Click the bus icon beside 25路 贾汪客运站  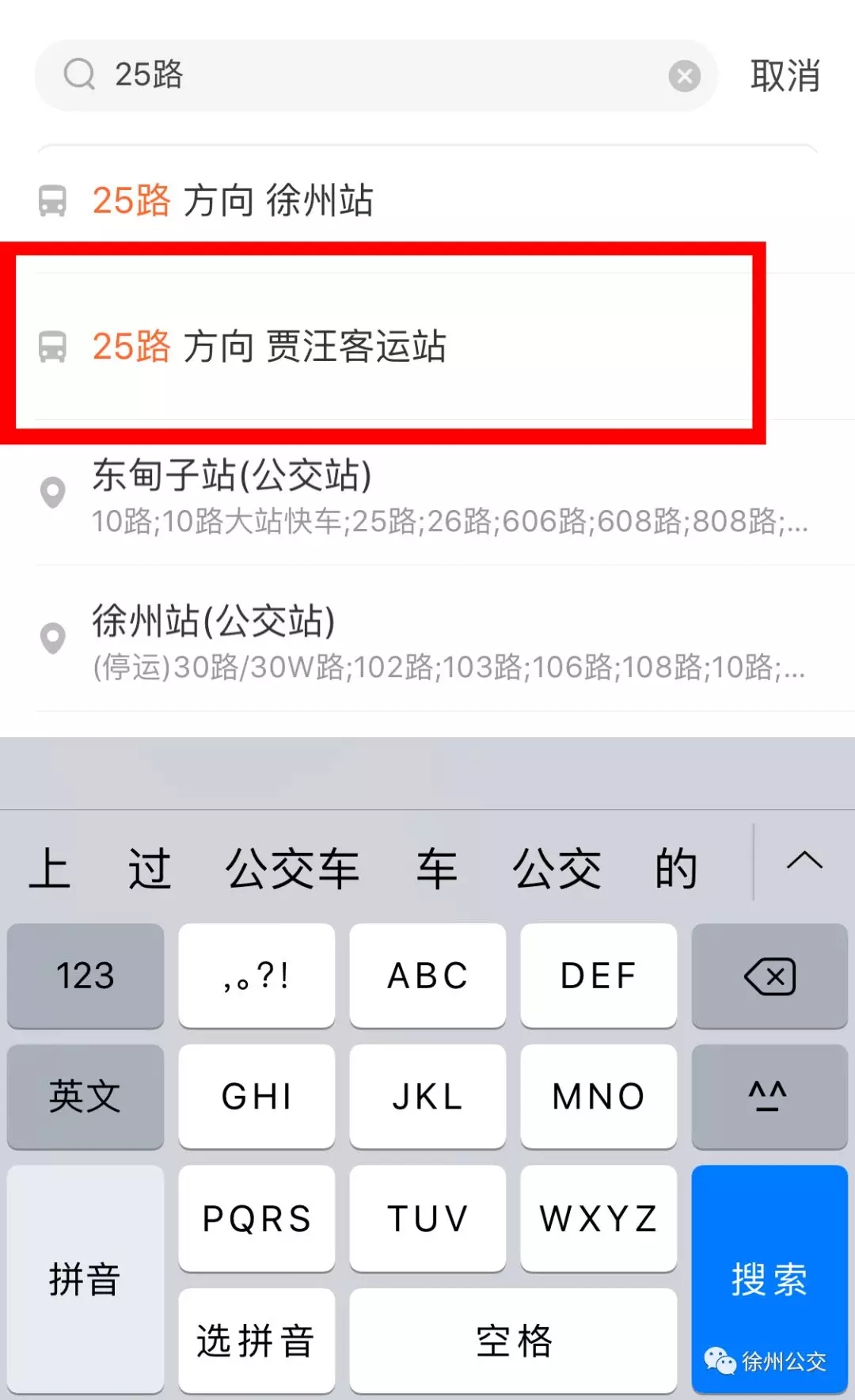52,346
